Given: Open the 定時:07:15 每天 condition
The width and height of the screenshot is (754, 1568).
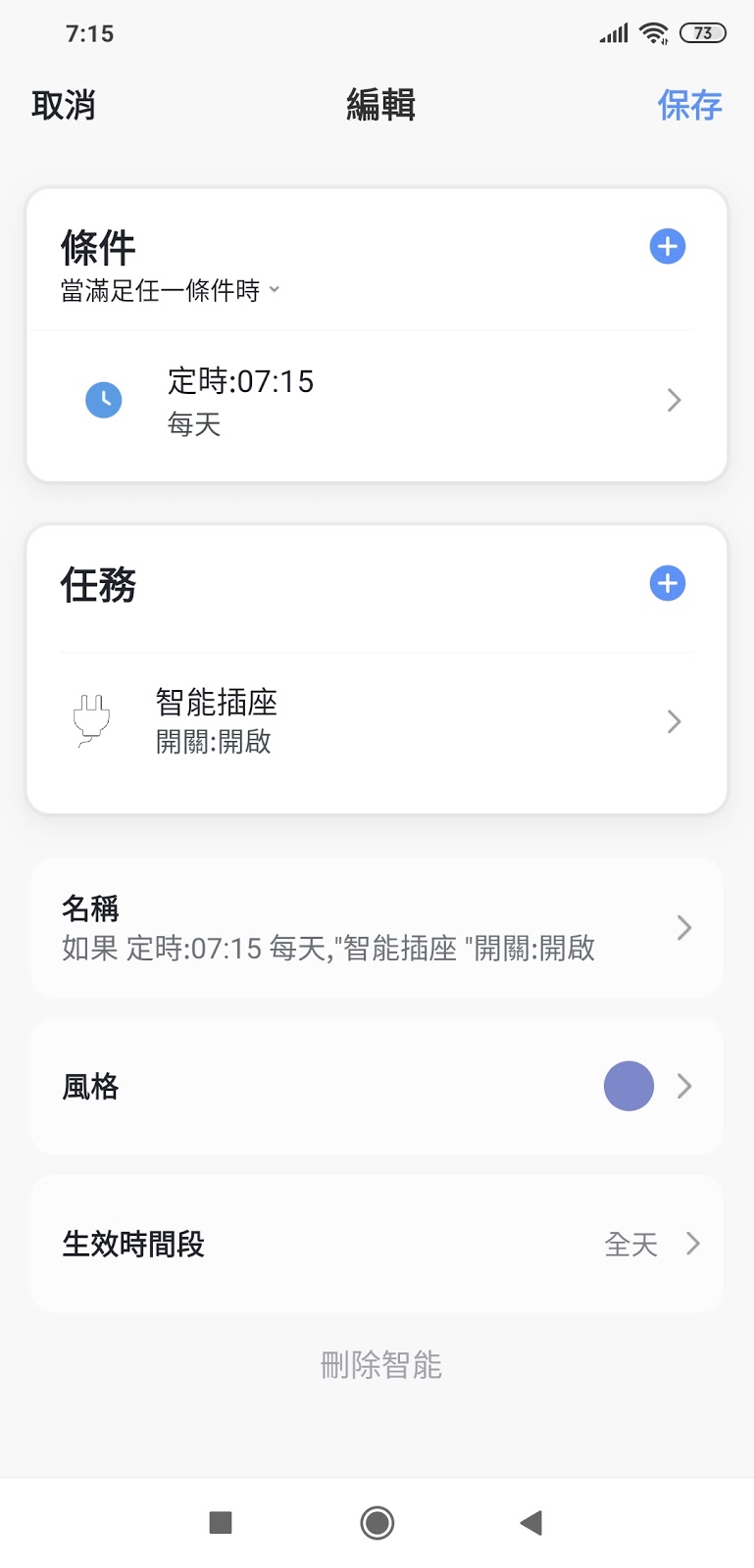Looking at the screenshot, I should tap(377, 401).
